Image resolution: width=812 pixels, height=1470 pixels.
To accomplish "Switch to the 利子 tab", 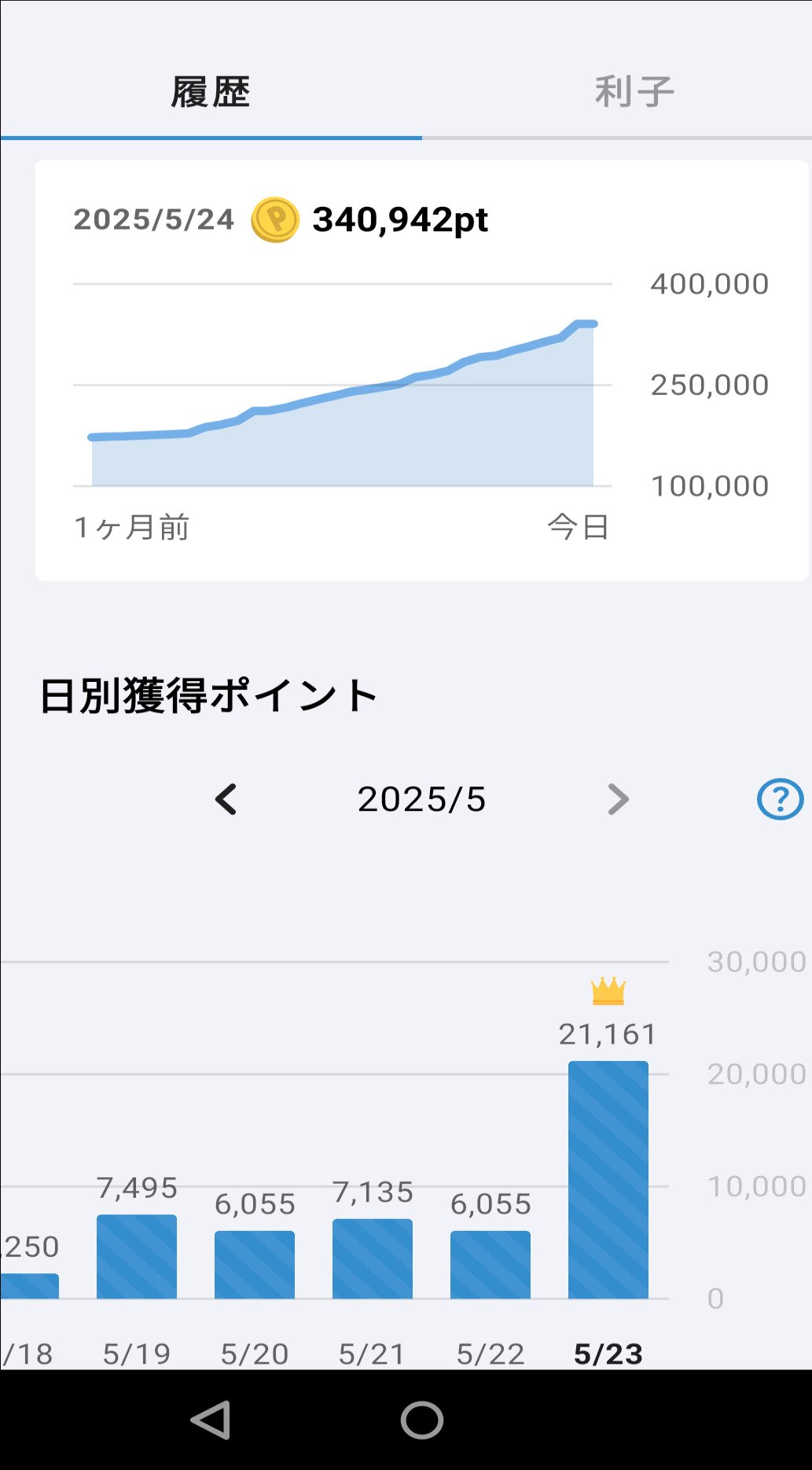I will [x=634, y=92].
